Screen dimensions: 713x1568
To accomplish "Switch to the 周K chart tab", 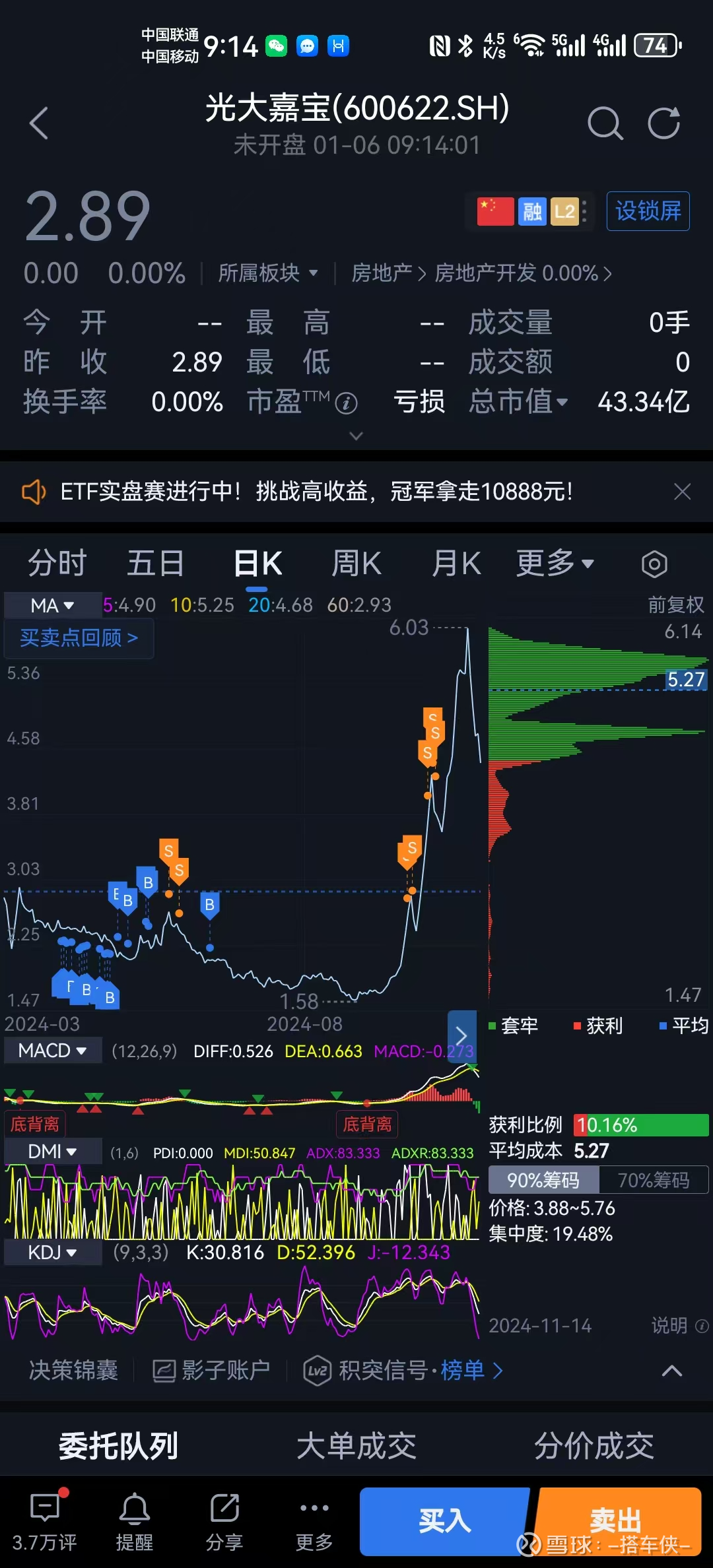I will 356,564.
